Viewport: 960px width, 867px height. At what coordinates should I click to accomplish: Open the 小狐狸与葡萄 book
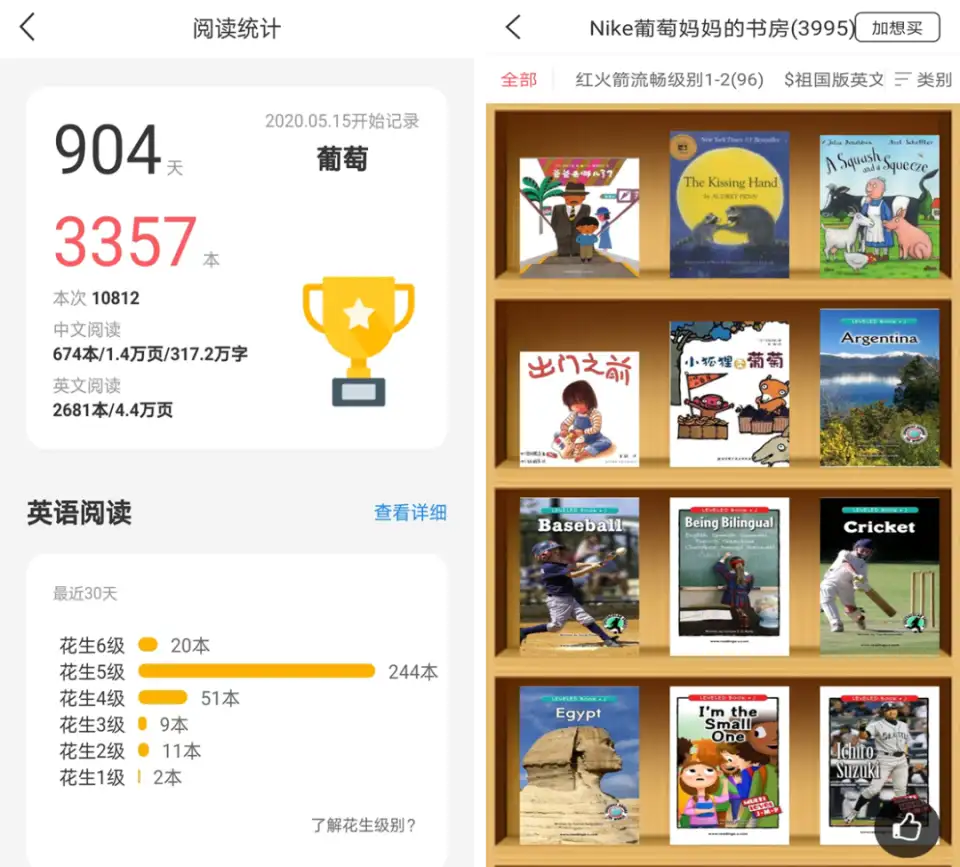(x=729, y=394)
